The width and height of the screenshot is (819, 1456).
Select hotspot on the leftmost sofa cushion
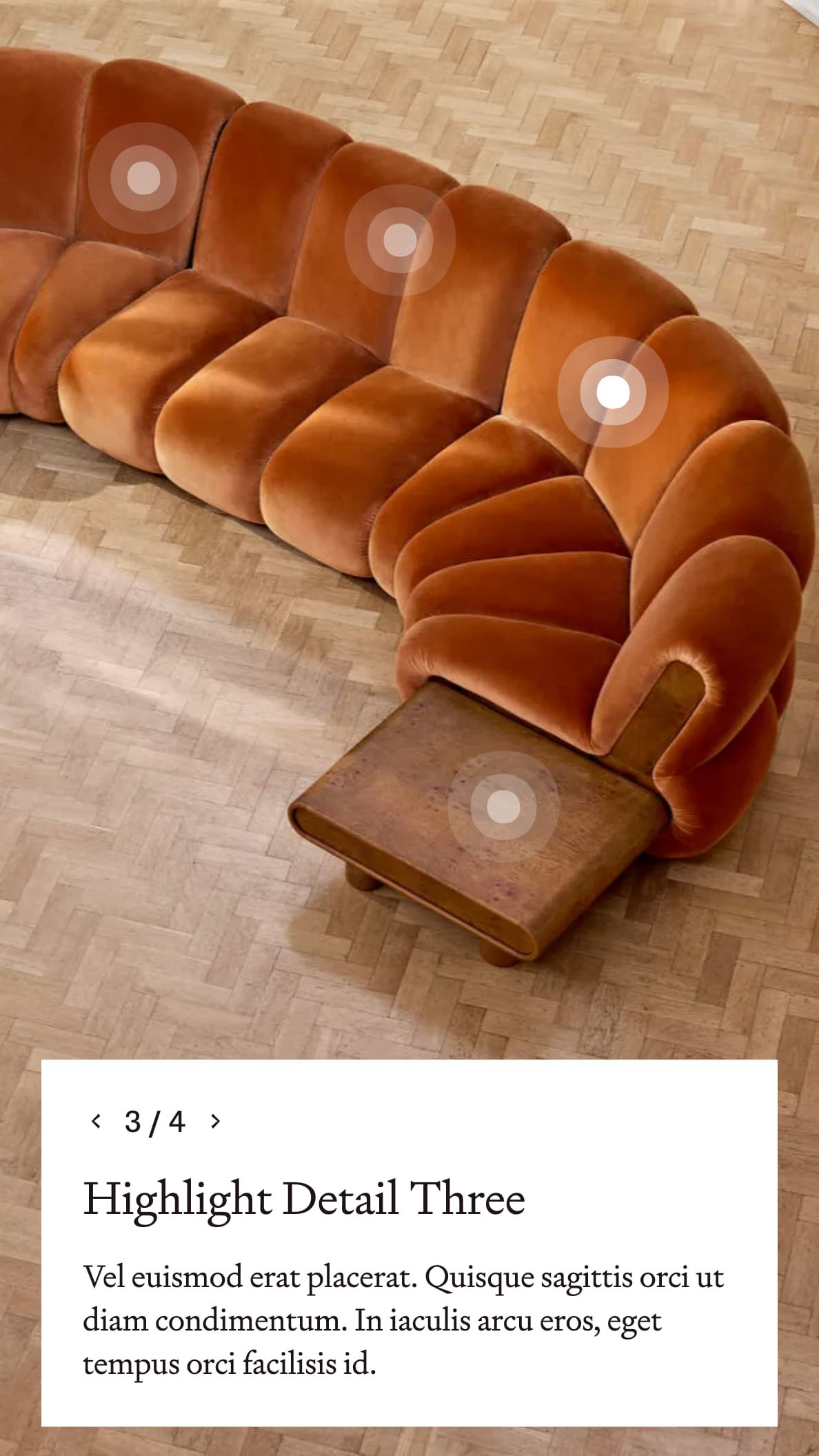pos(143,178)
